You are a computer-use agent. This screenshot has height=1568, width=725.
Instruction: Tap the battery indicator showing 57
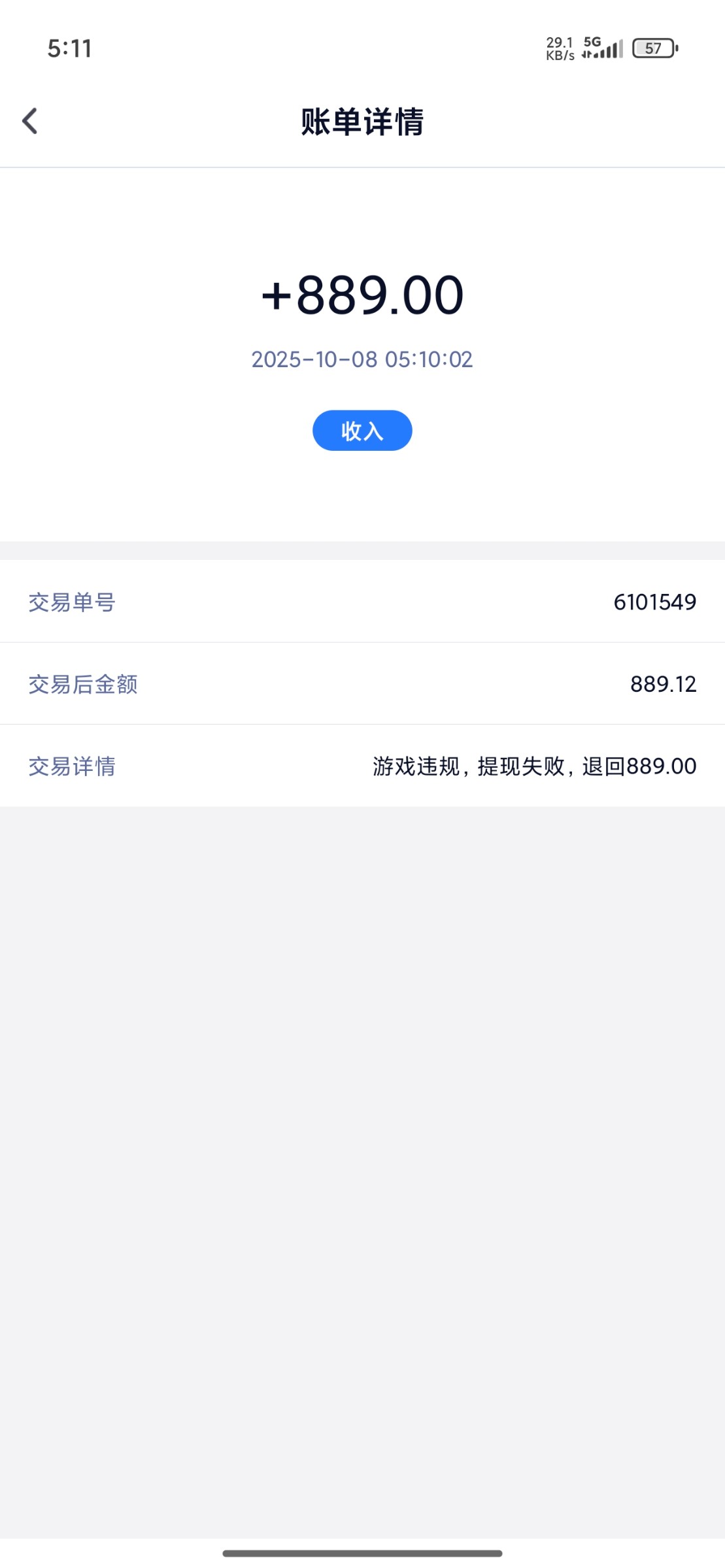click(x=652, y=48)
